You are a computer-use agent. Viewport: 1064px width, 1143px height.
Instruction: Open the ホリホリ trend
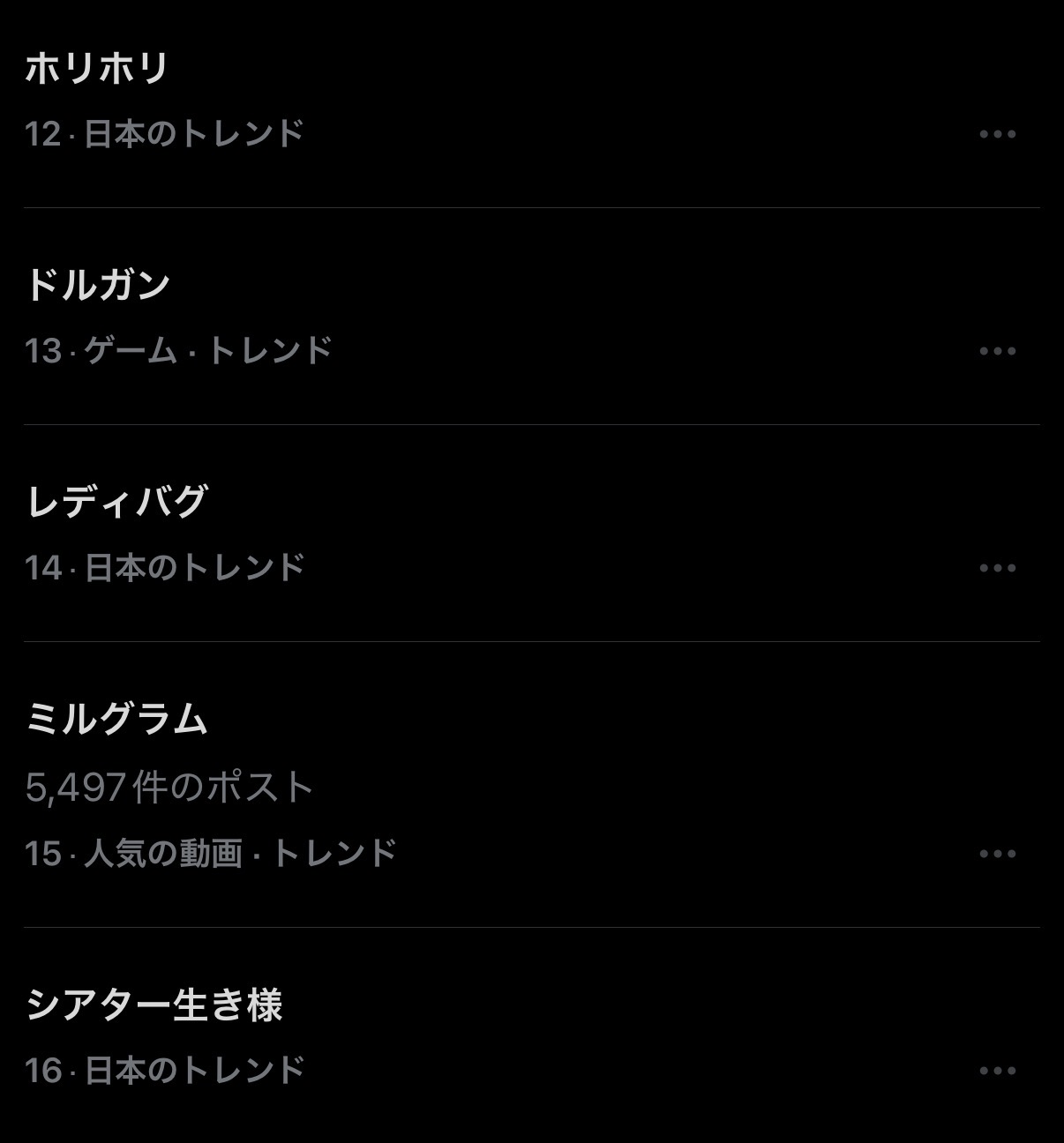click(x=97, y=69)
